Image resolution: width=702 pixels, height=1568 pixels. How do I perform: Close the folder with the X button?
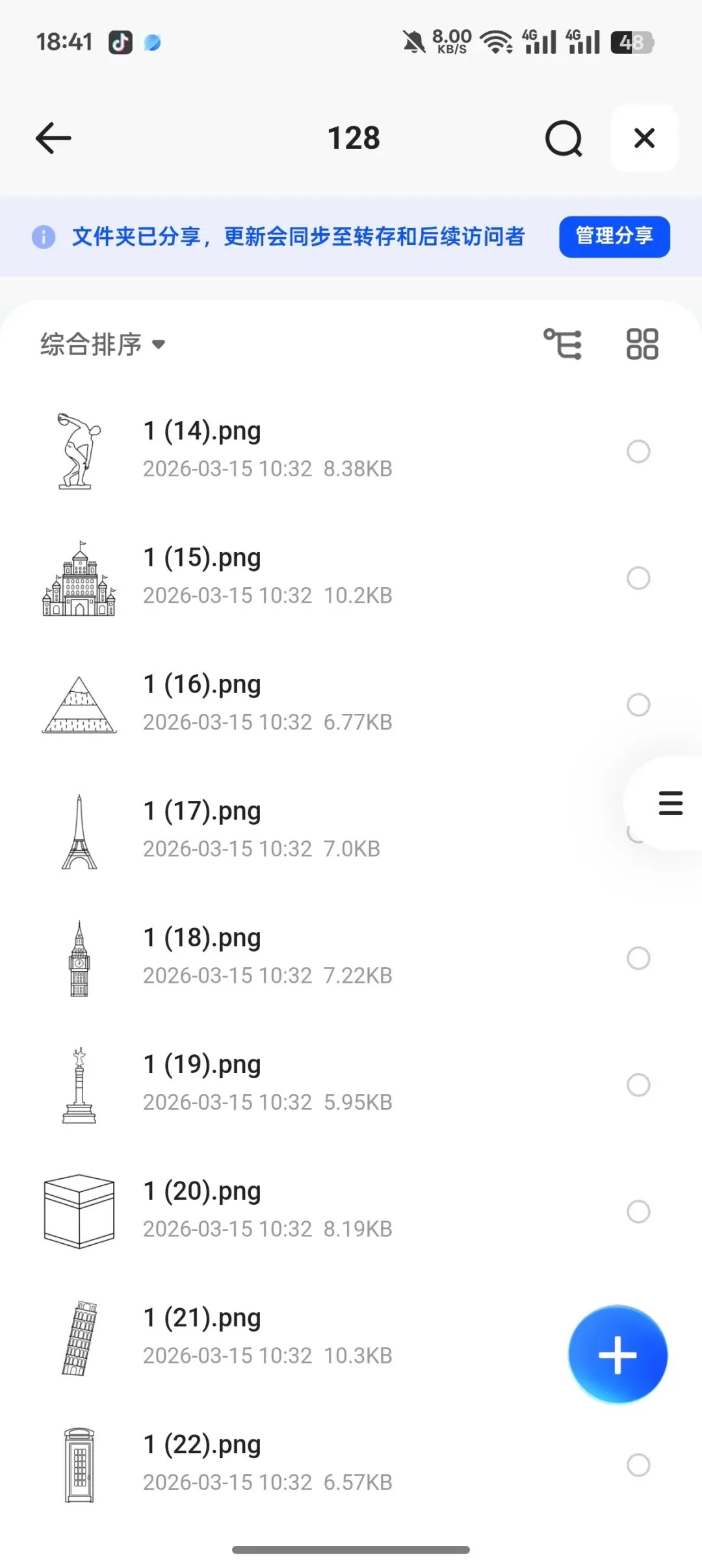click(x=644, y=138)
